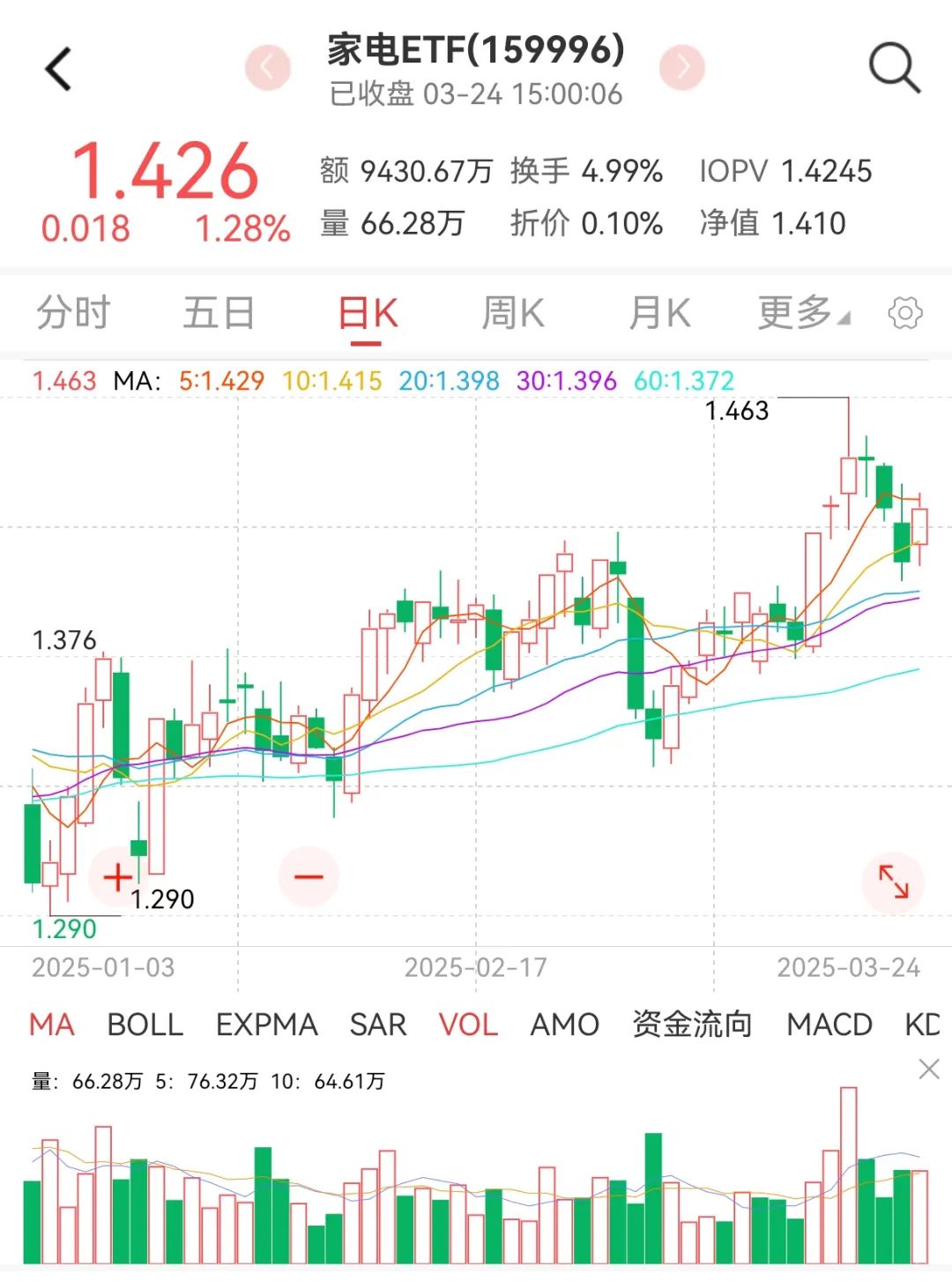Select the BOLL indicator
The width and height of the screenshot is (952, 1282).
[145, 1025]
